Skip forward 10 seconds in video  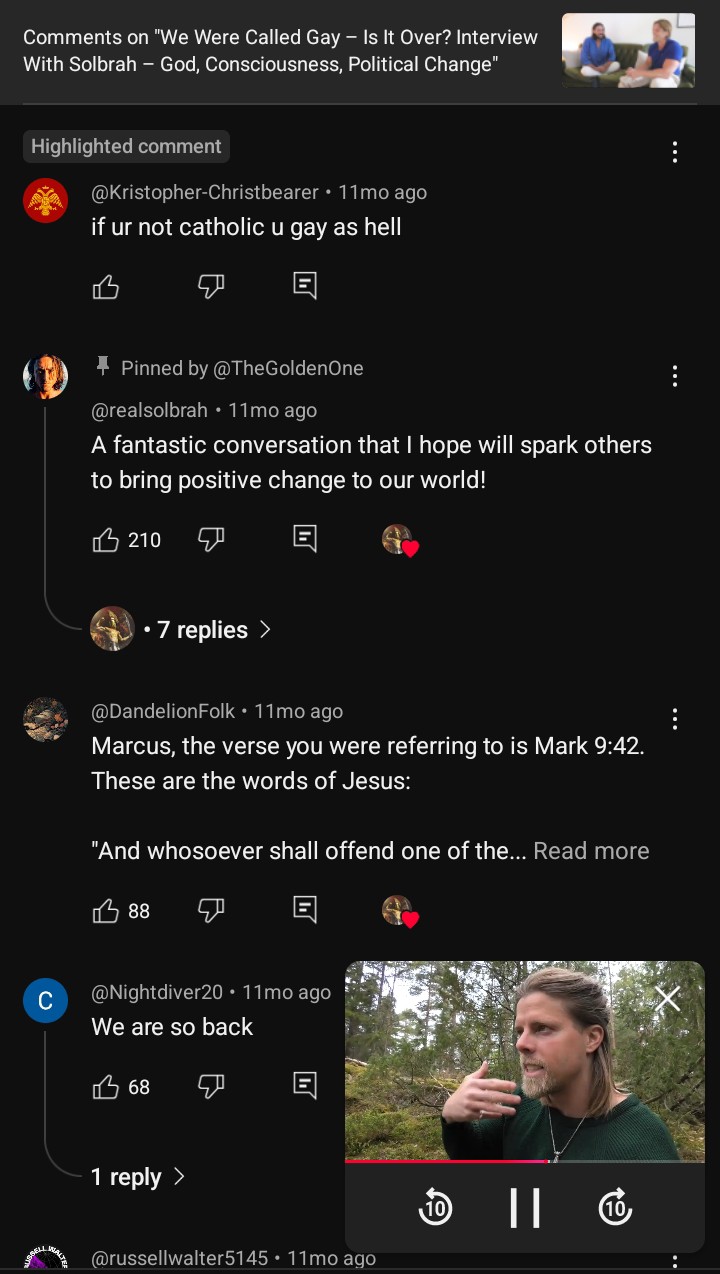tap(615, 1208)
